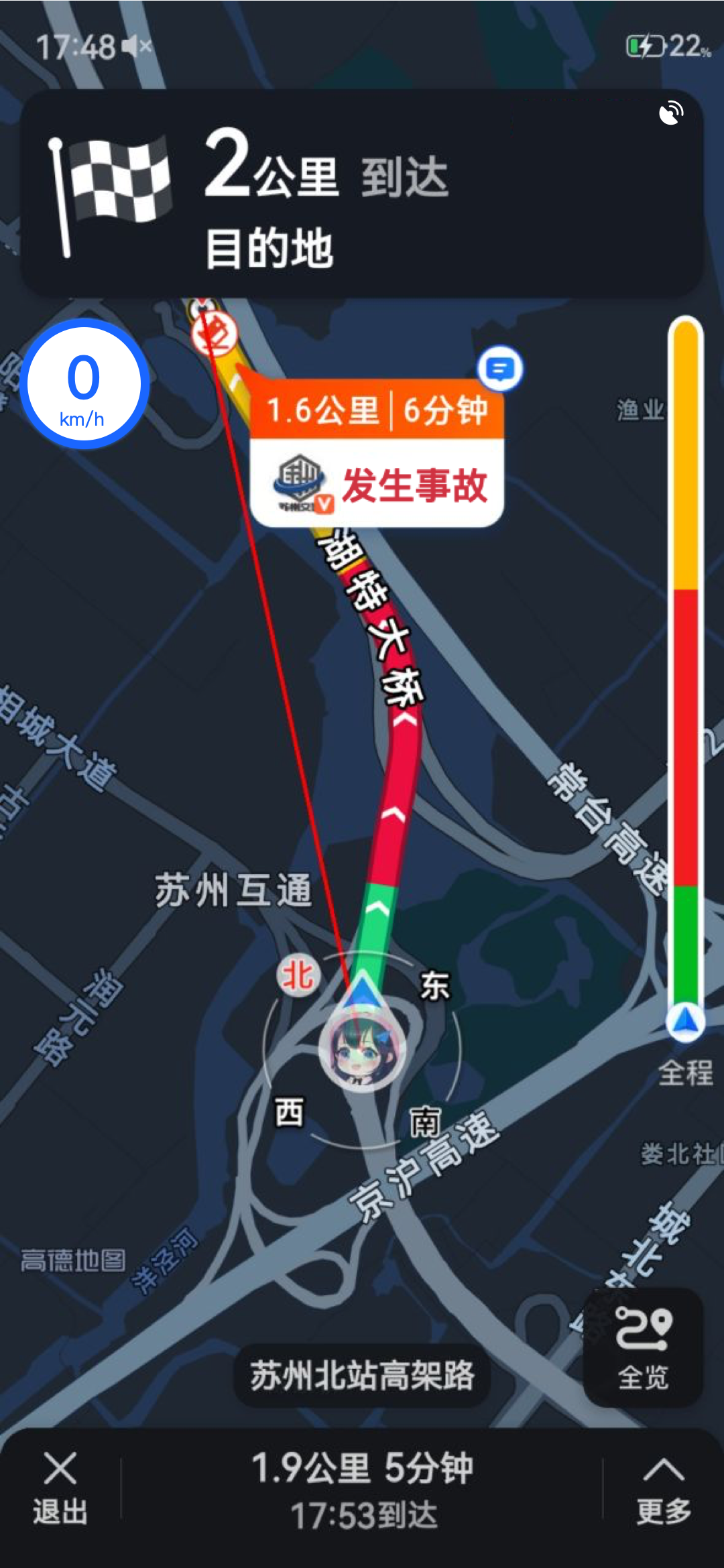Open the 全览 route overview
The width and height of the screenshot is (724, 1568).
pyautogui.click(x=643, y=1348)
